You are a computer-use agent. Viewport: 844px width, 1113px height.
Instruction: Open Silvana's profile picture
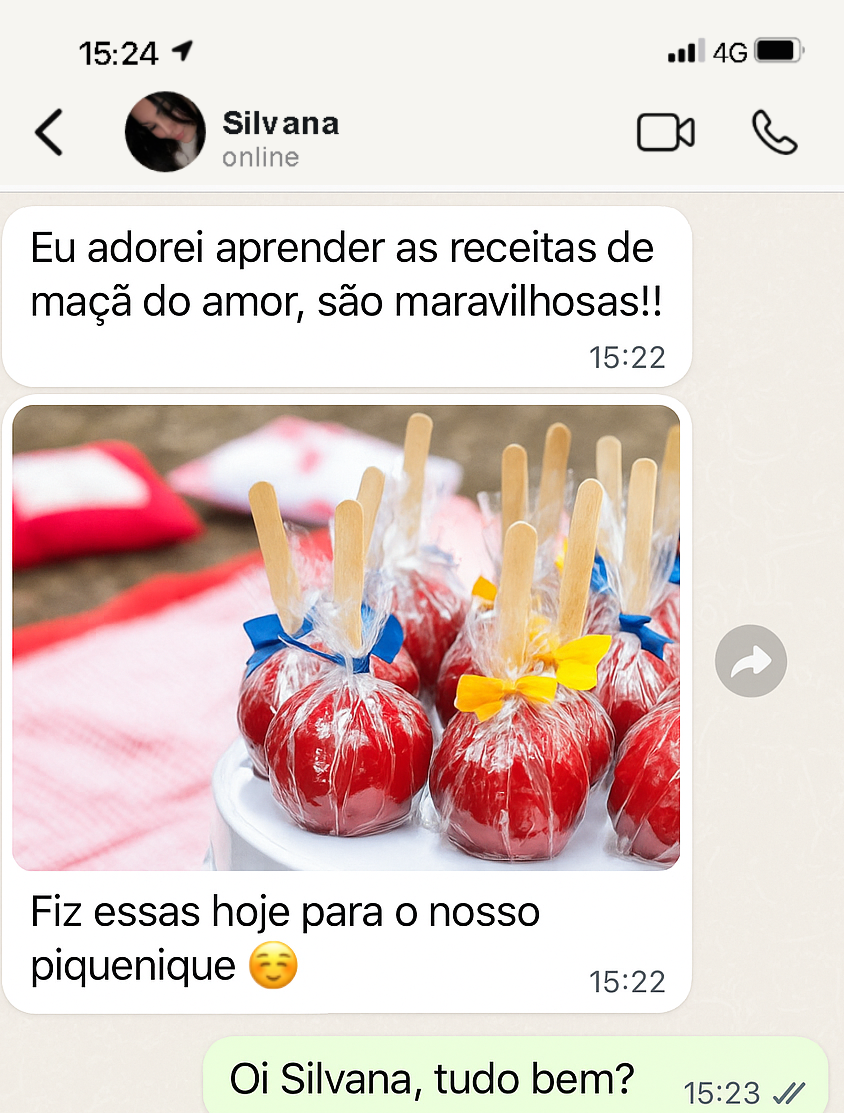[x=164, y=131]
